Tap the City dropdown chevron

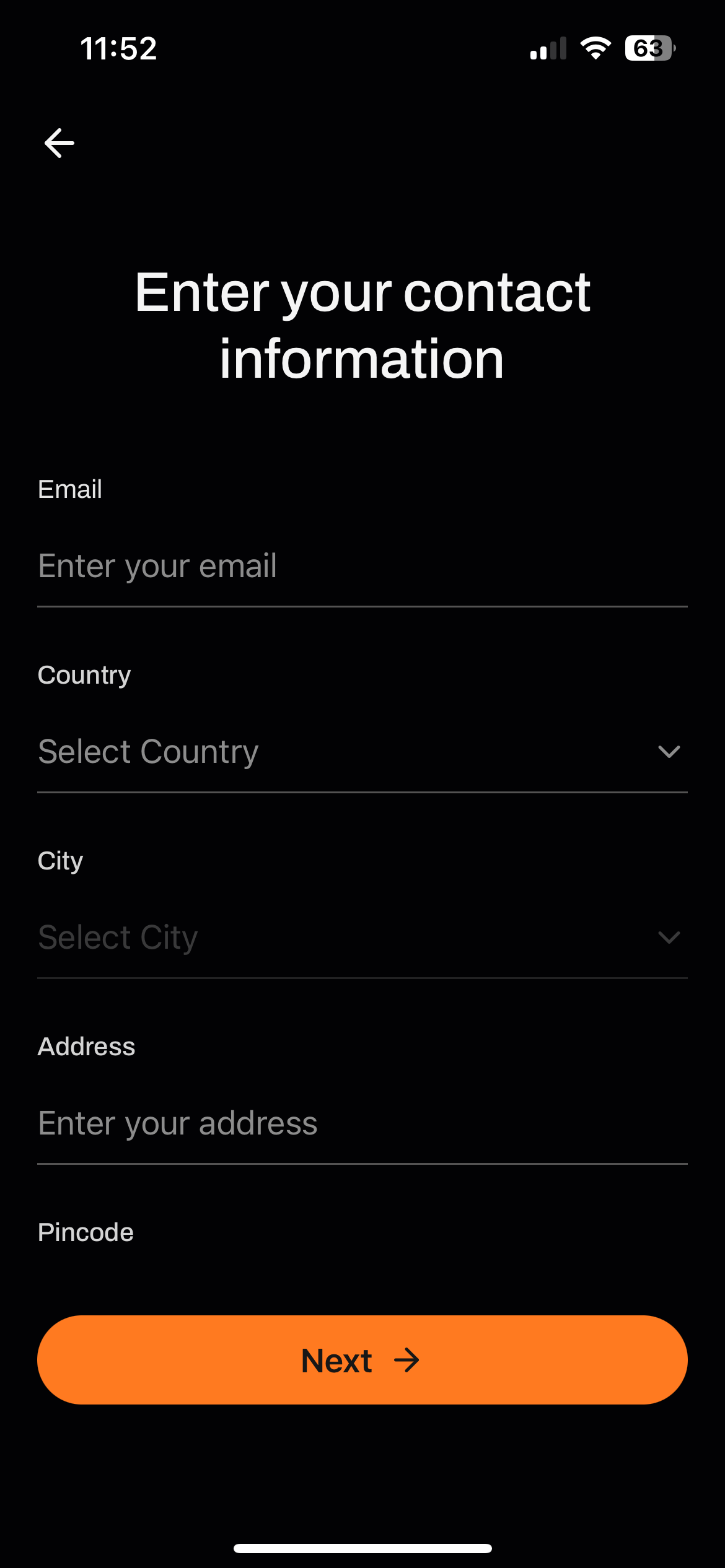click(670, 938)
